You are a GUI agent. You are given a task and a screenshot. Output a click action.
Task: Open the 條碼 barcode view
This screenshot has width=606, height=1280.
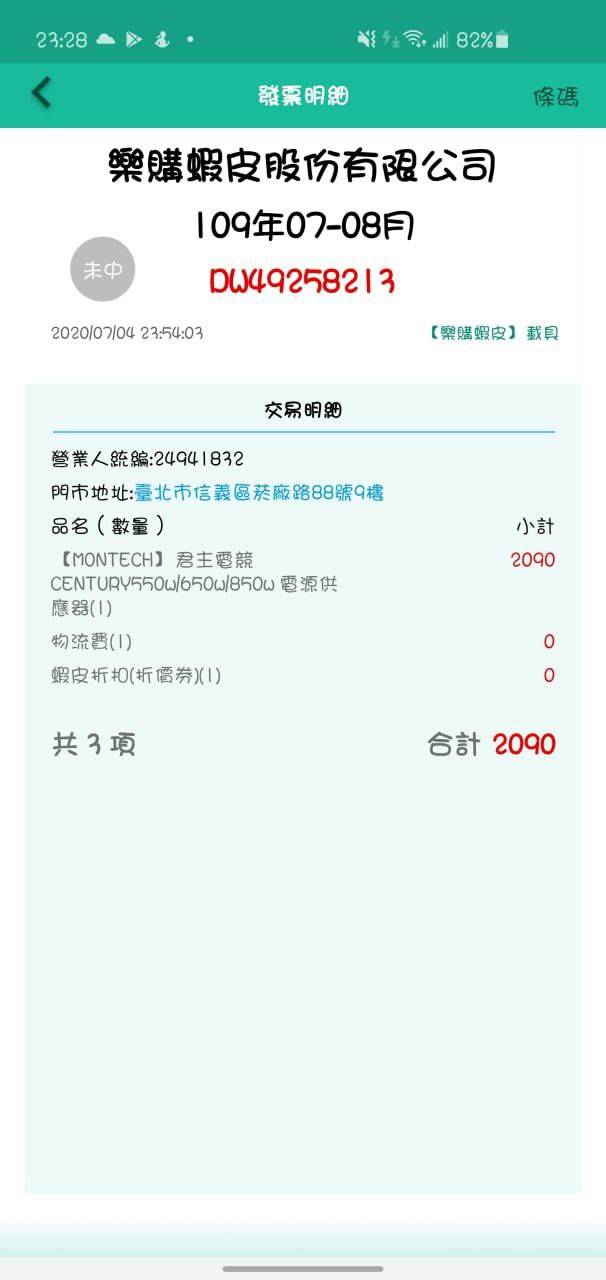pos(556,96)
